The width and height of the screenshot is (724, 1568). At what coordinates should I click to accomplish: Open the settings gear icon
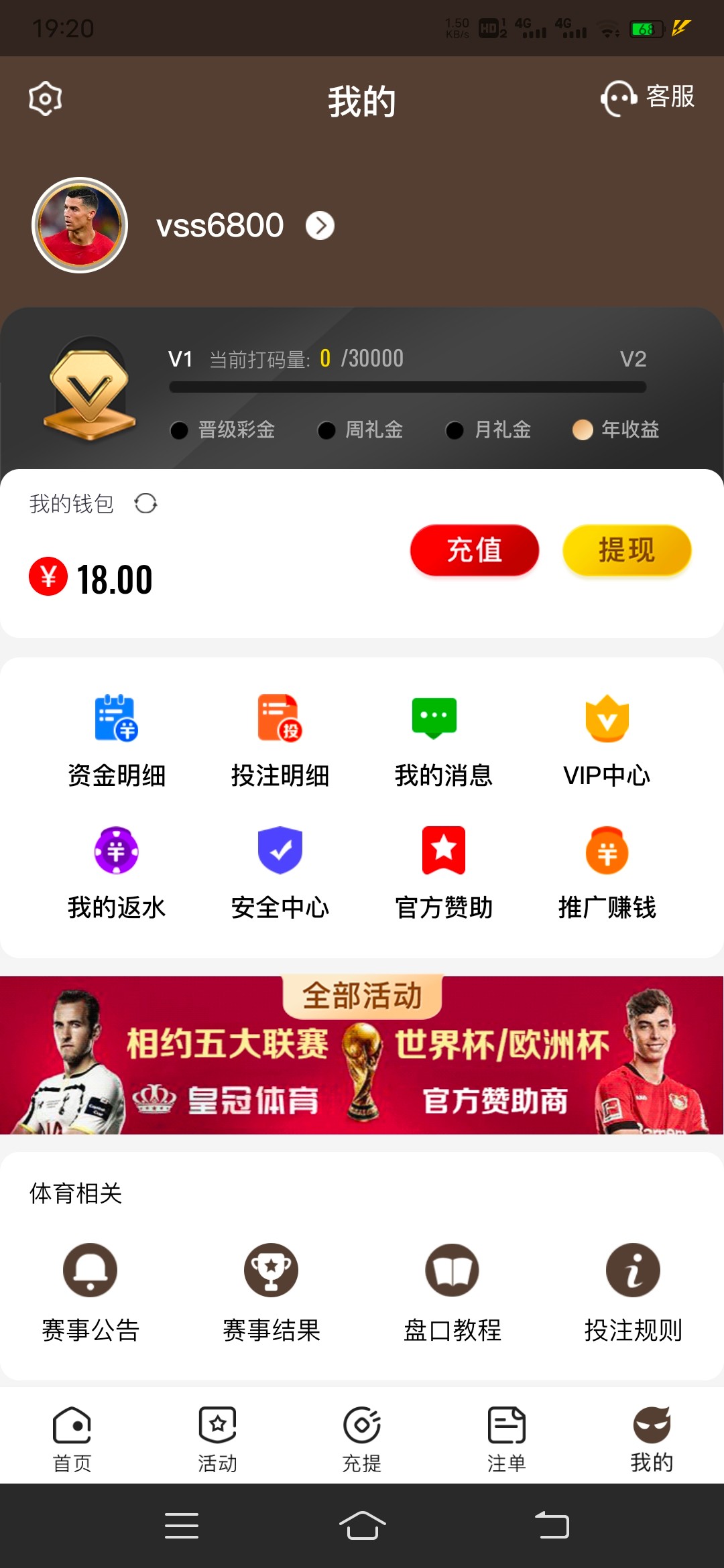coord(46,99)
